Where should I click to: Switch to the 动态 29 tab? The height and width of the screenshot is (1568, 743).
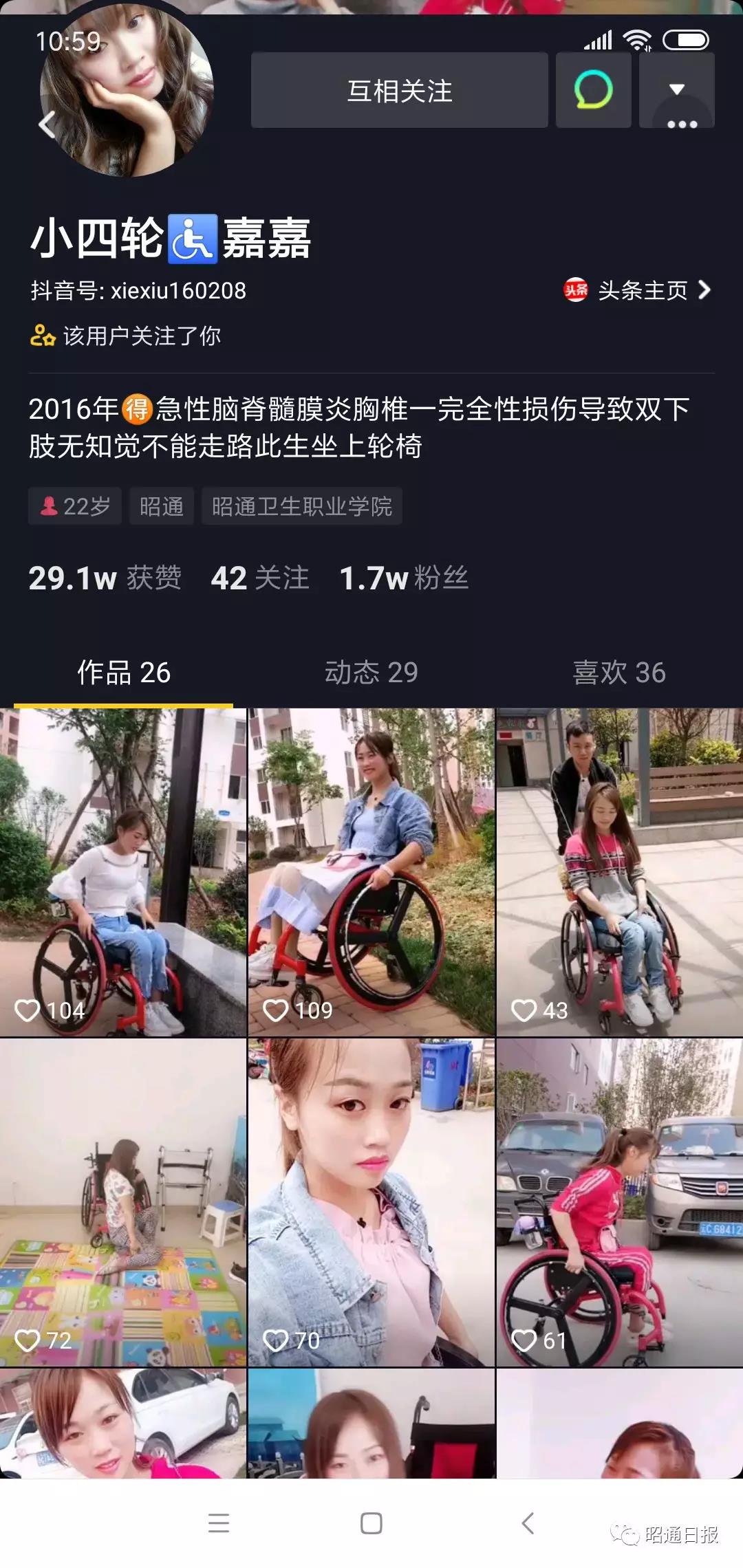(x=371, y=672)
